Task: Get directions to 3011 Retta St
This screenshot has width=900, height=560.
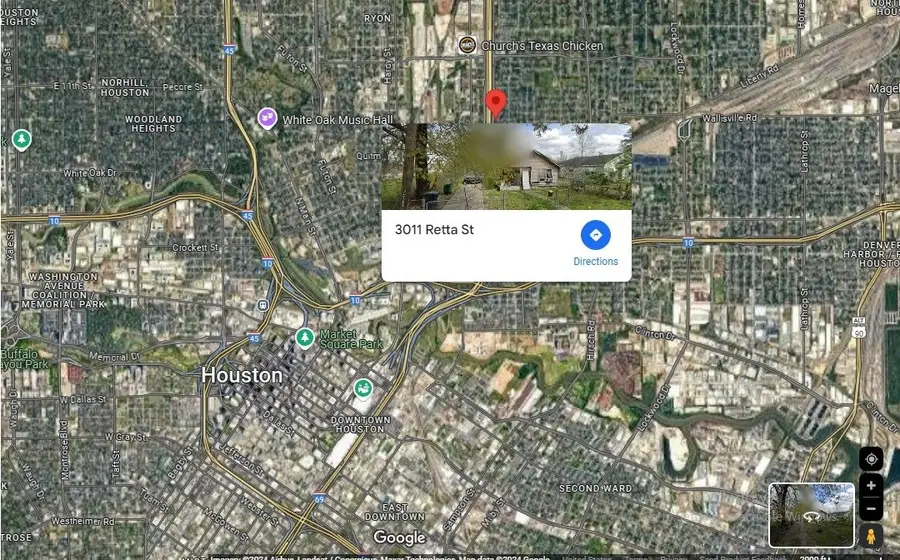Action: pyautogui.click(x=595, y=236)
